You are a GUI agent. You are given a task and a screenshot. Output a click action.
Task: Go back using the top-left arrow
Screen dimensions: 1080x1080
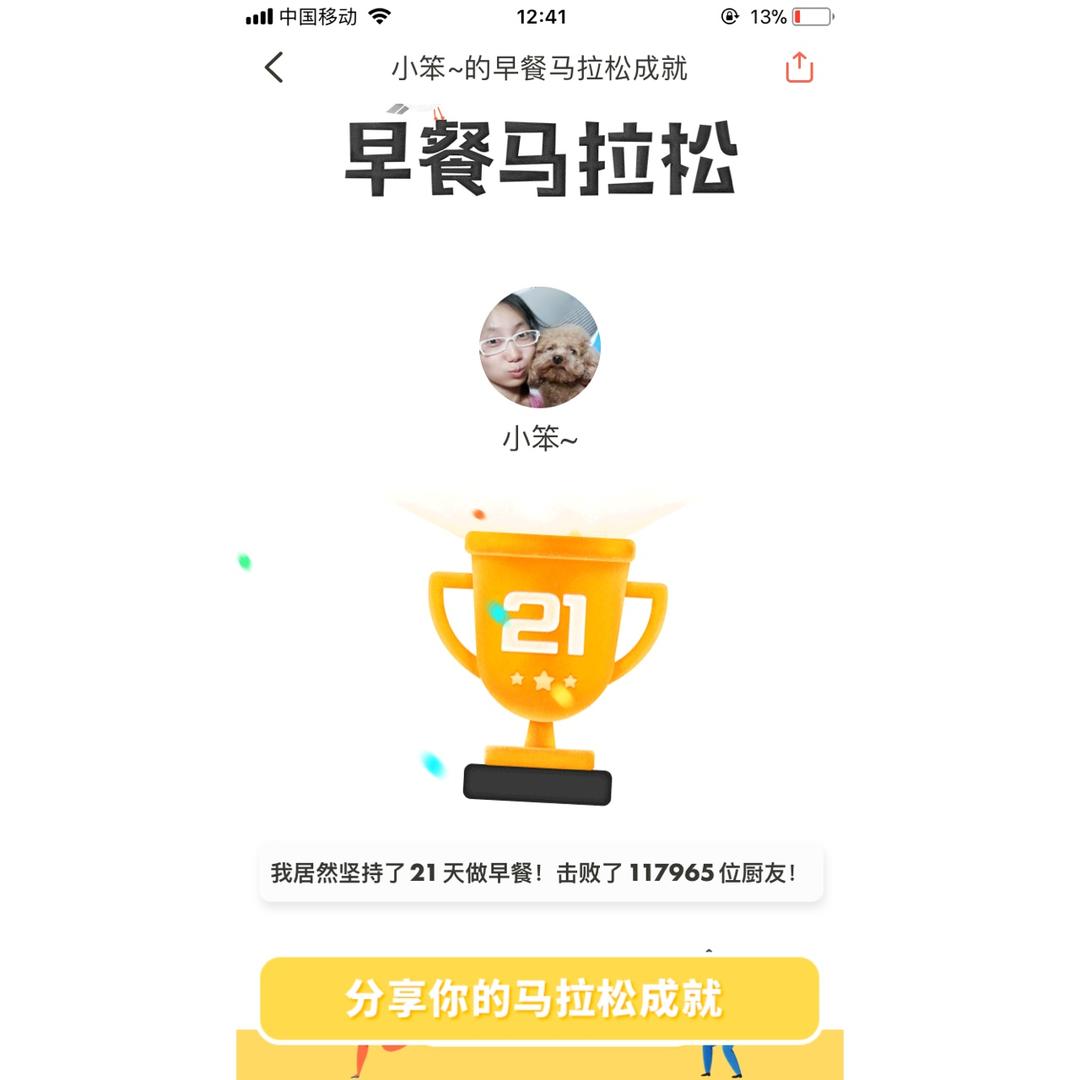[x=274, y=68]
